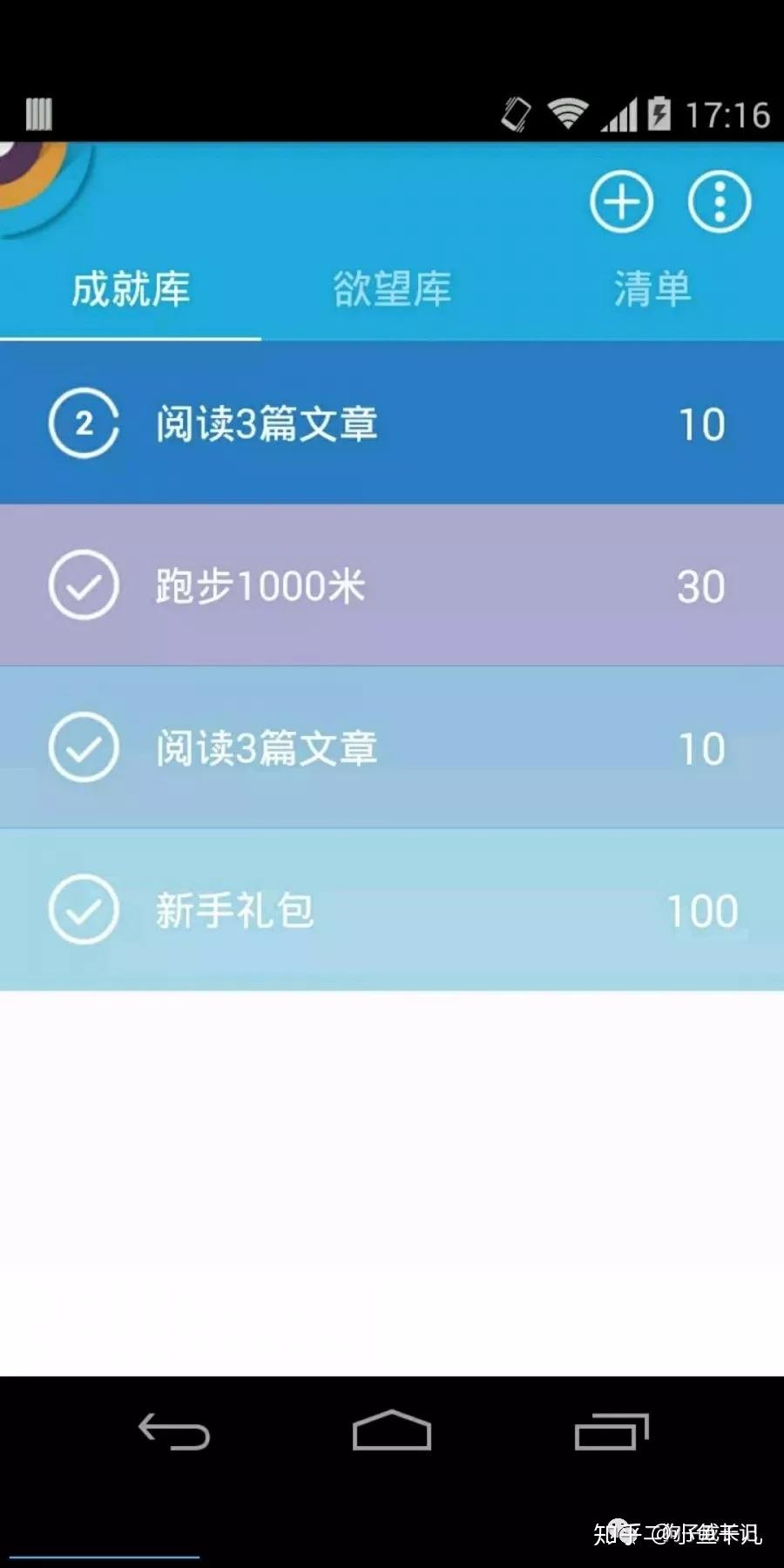Tap the circular progress icon showing 2
This screenshot has height=1568, width=784.
point(84,422)
